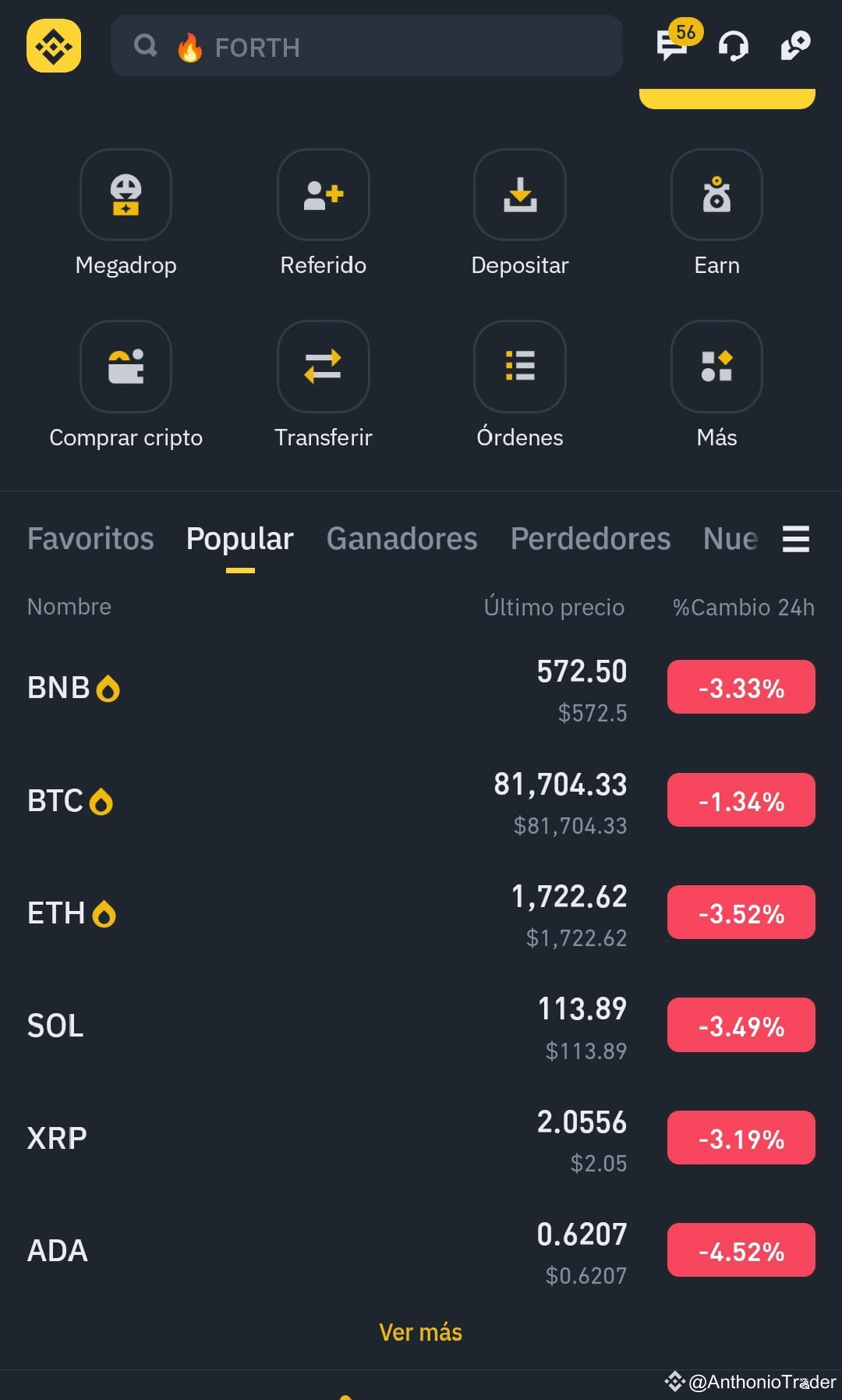Open the ADA market row

pos(421,1251)
